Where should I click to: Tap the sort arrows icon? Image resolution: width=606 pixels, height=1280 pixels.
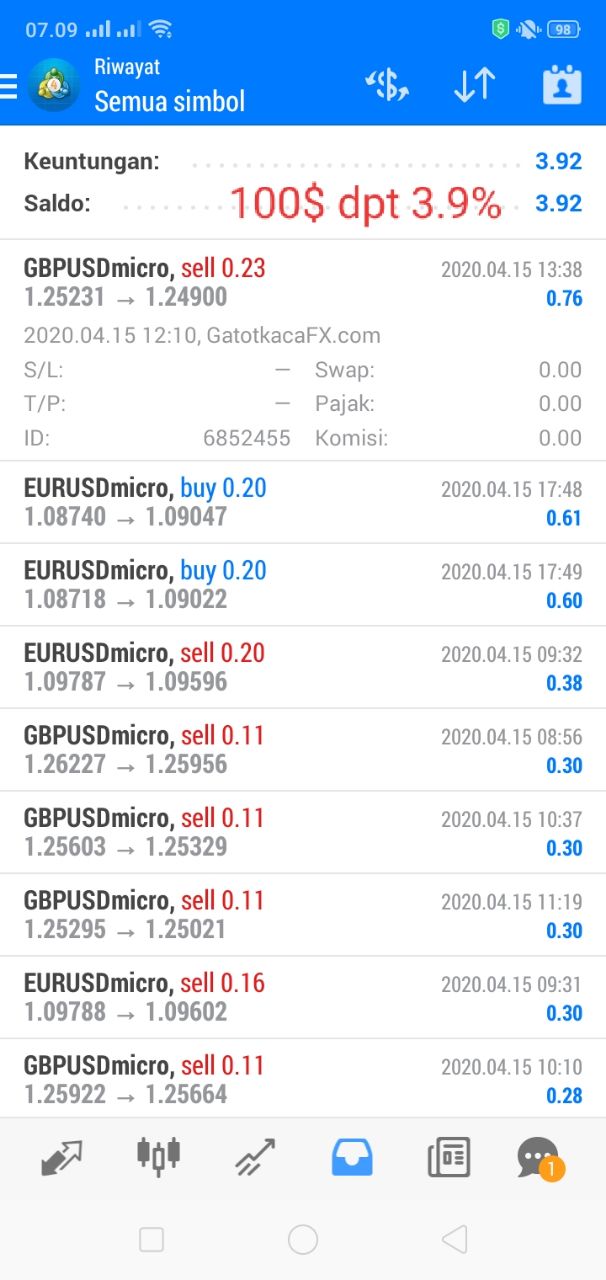[x=474, y=86]
